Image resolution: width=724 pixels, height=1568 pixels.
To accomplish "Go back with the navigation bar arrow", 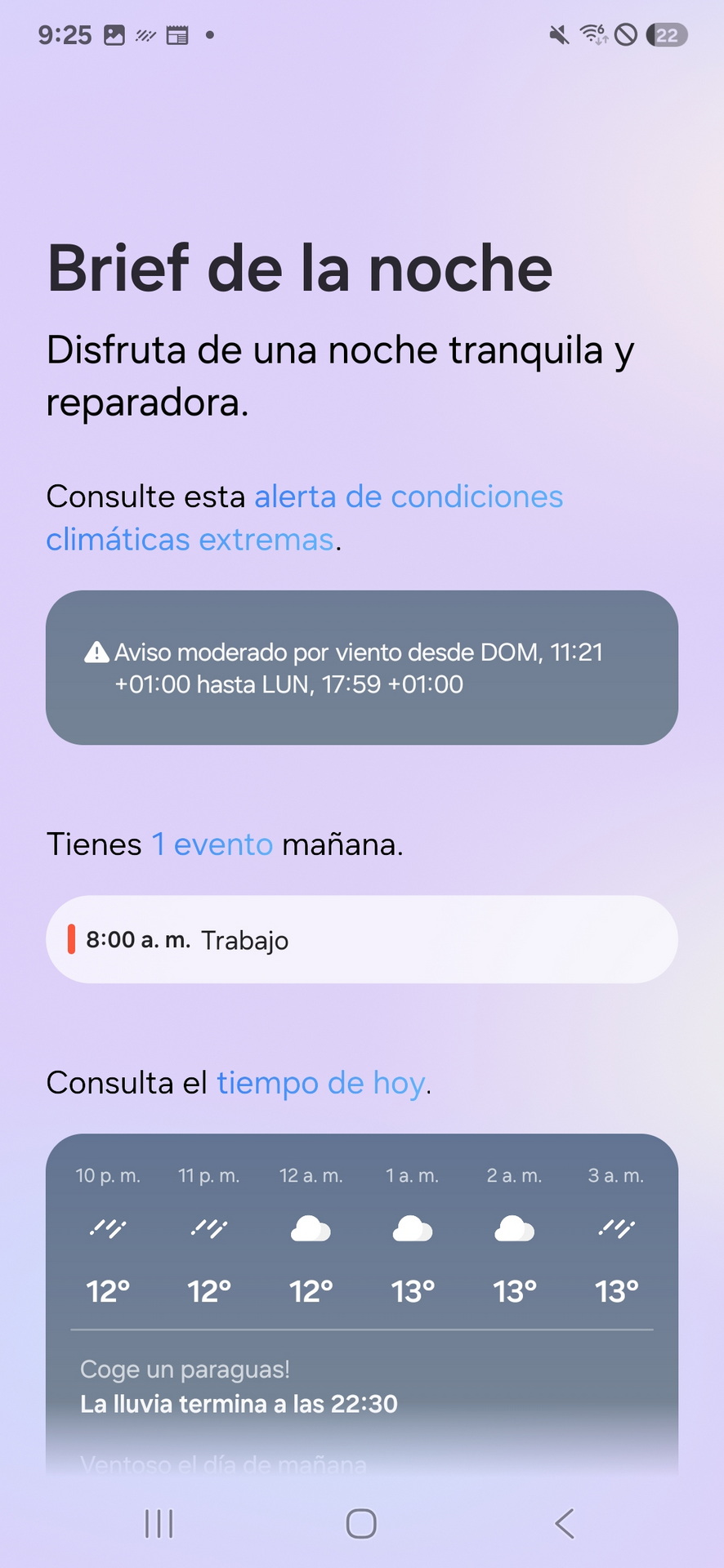I will [x=565, y=1523].
